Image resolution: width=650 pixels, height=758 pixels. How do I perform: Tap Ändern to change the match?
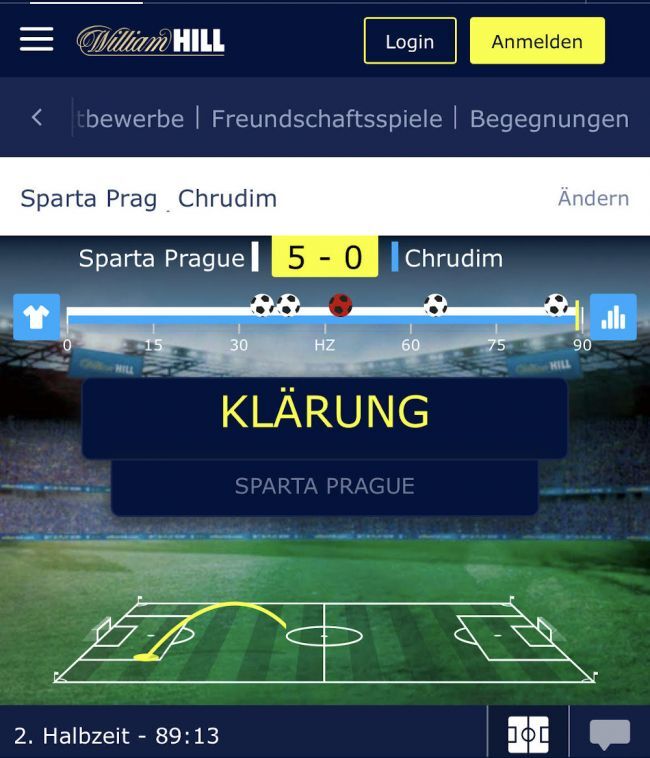pos(593,198)
